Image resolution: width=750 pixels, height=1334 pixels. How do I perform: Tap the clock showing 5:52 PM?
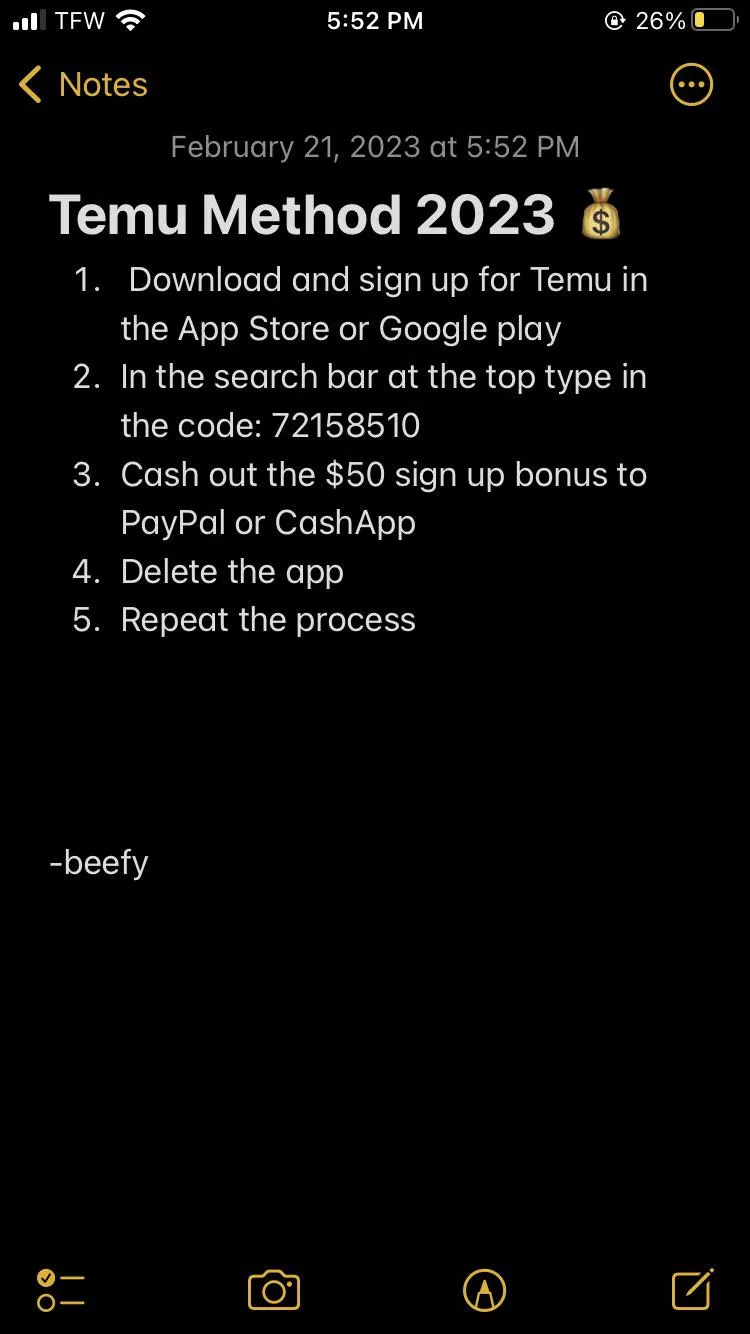375,20
